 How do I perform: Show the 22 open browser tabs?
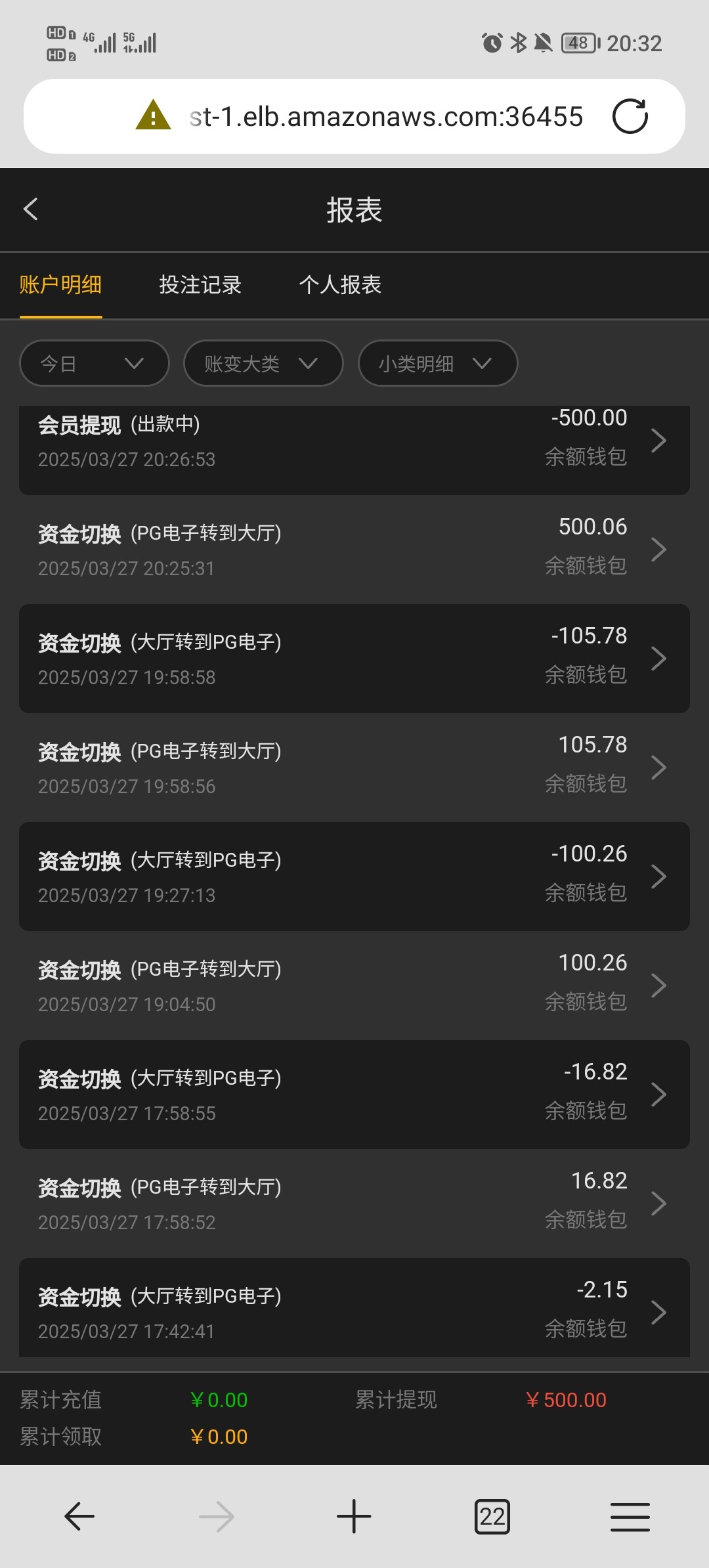point(492,1517)
